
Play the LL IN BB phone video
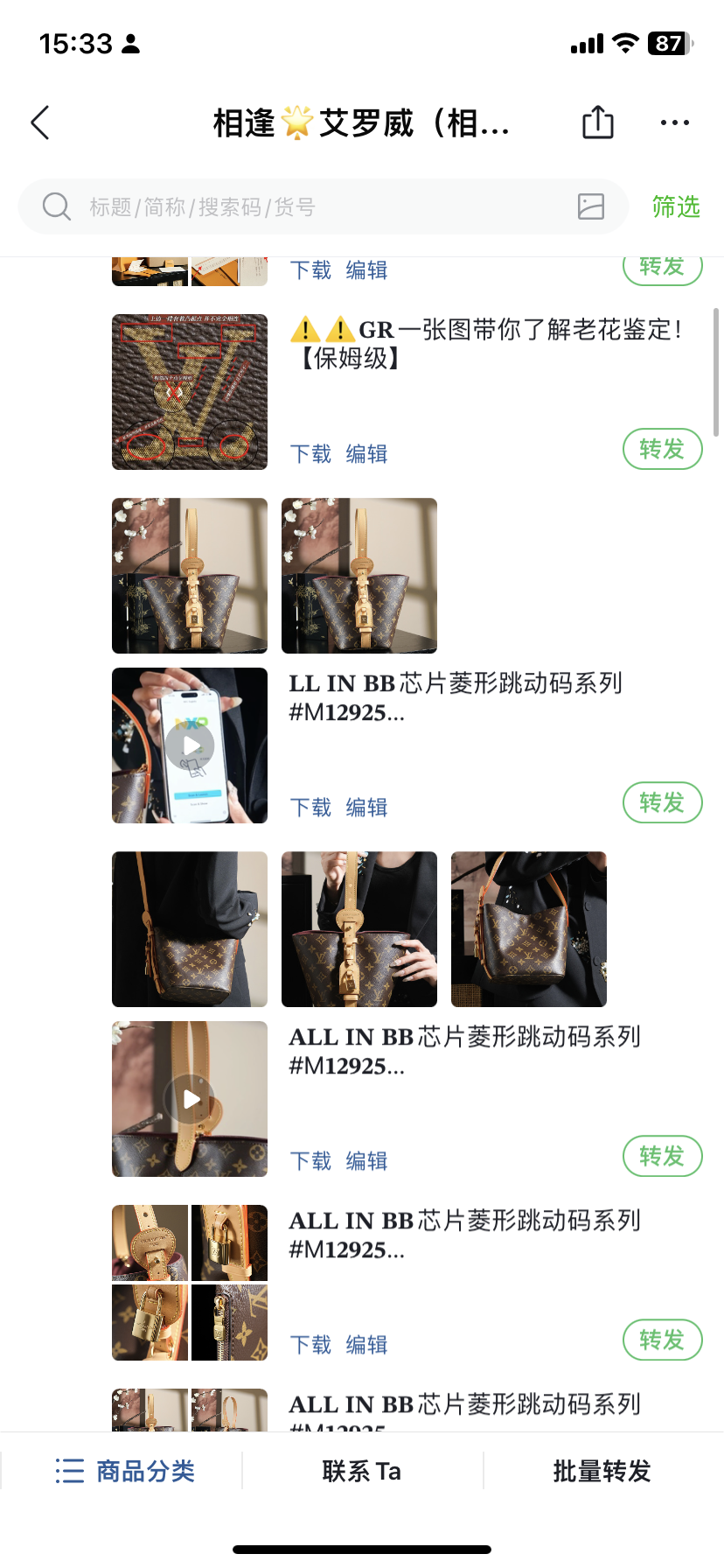[190, 745]
